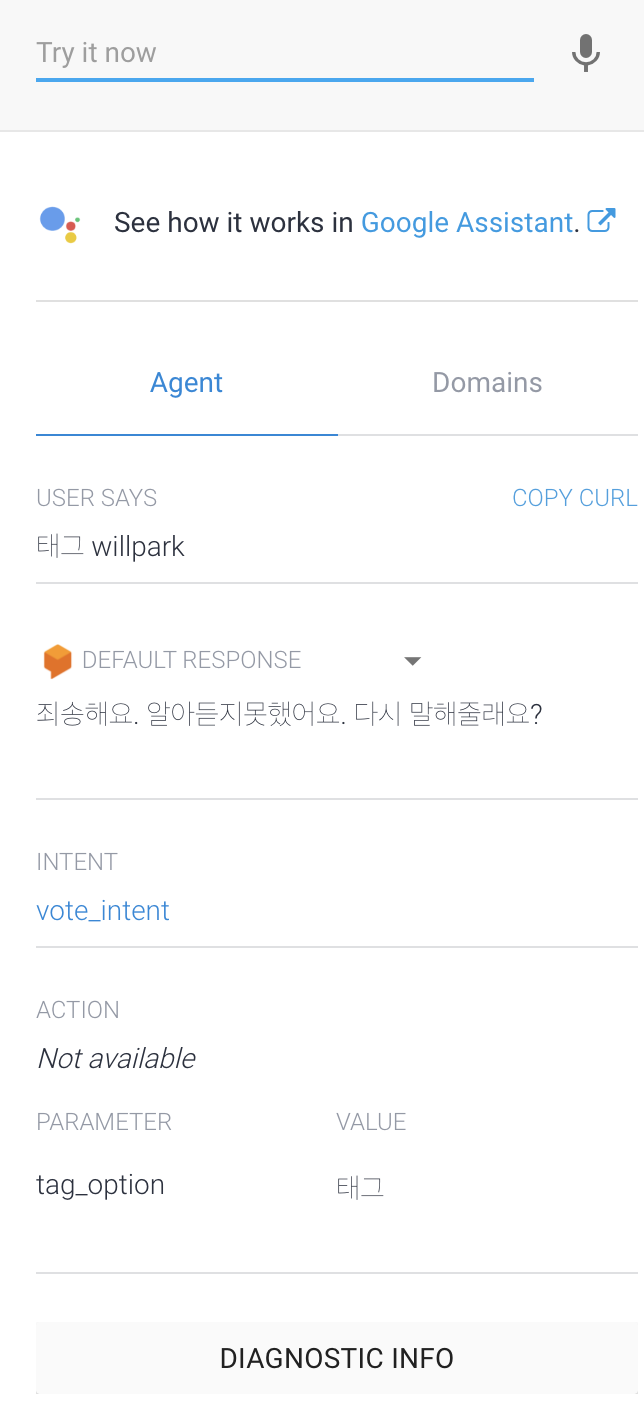Tap the microphone icon
The image size is (644, 1412).
[586, 53]
